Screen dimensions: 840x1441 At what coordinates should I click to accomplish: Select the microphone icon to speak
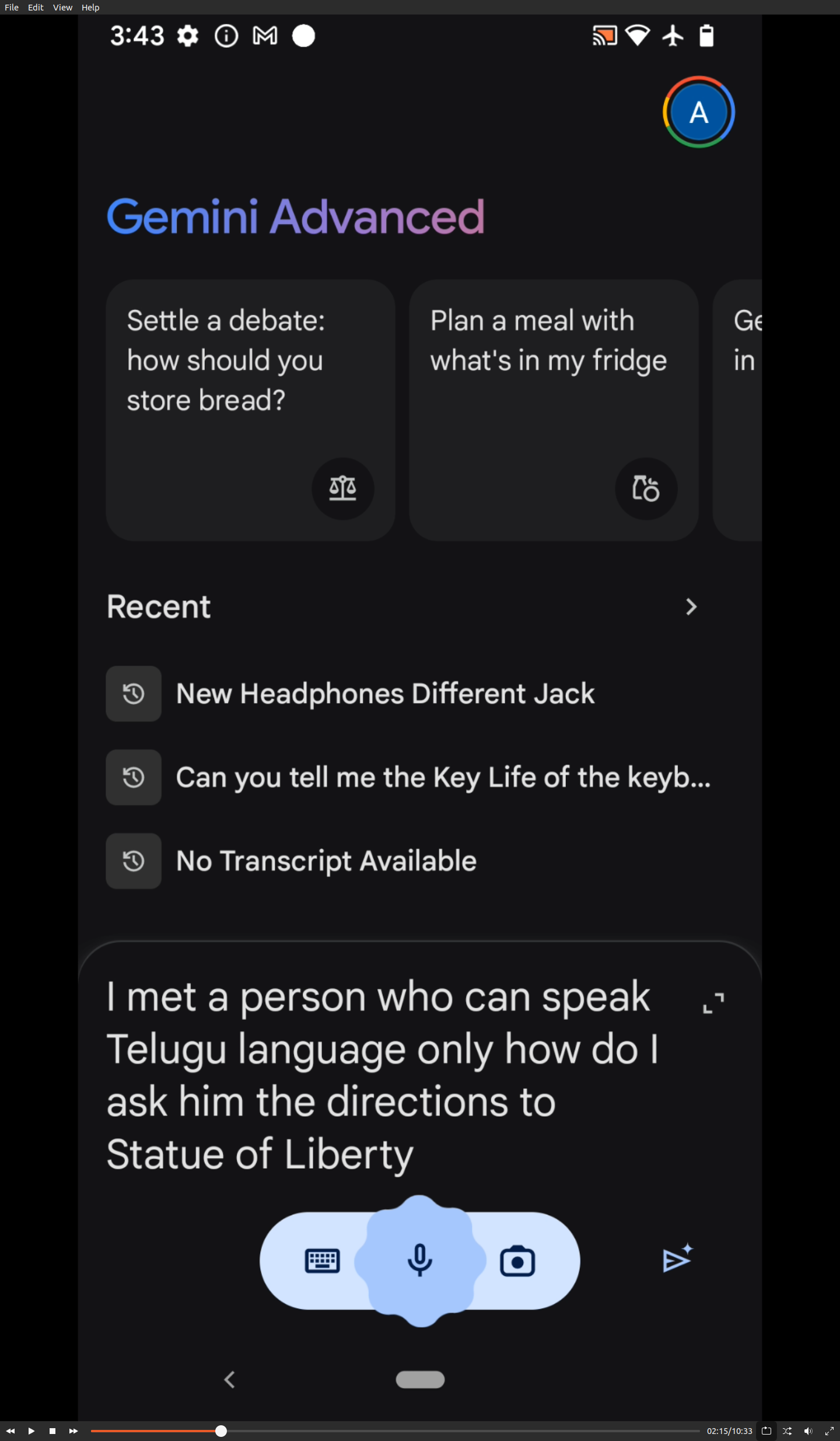point(420,1260)
